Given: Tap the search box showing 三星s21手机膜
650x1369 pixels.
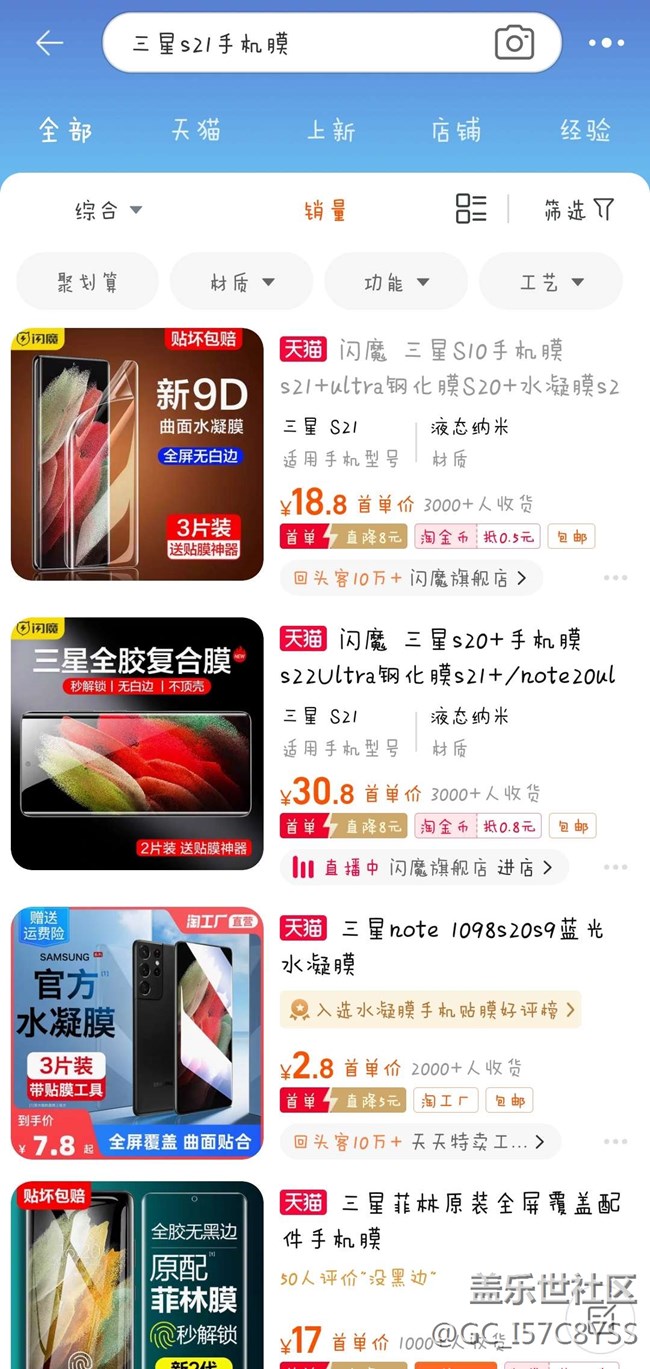Looking at the screenshot, I should [x=300, y=43].
